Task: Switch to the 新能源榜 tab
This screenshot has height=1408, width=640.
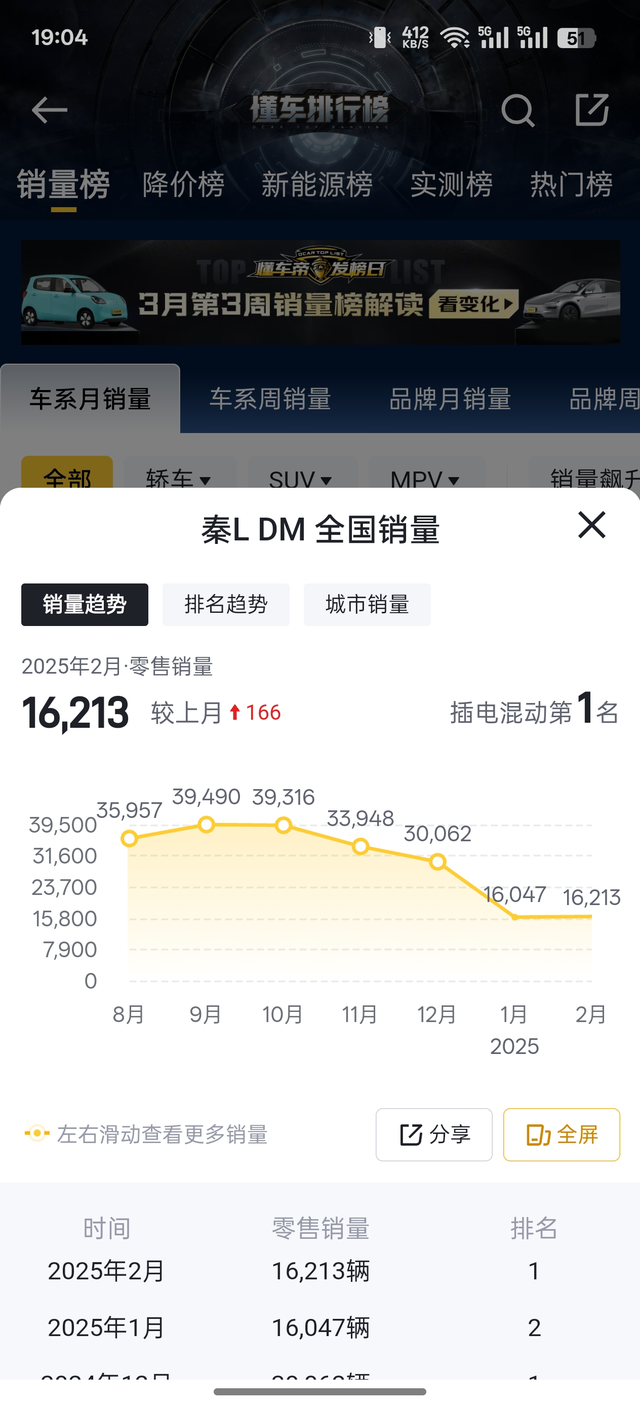Action: click(317, 184)
